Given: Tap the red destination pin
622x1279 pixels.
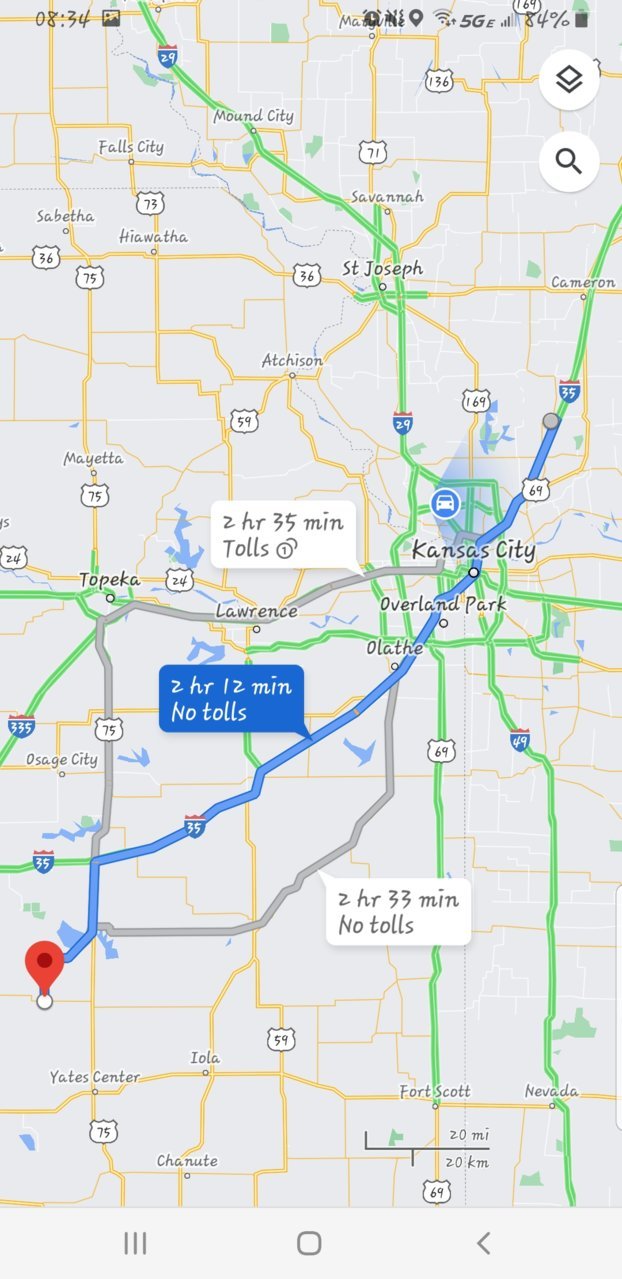Looking at the screenshot, I should tap(44, 966).
